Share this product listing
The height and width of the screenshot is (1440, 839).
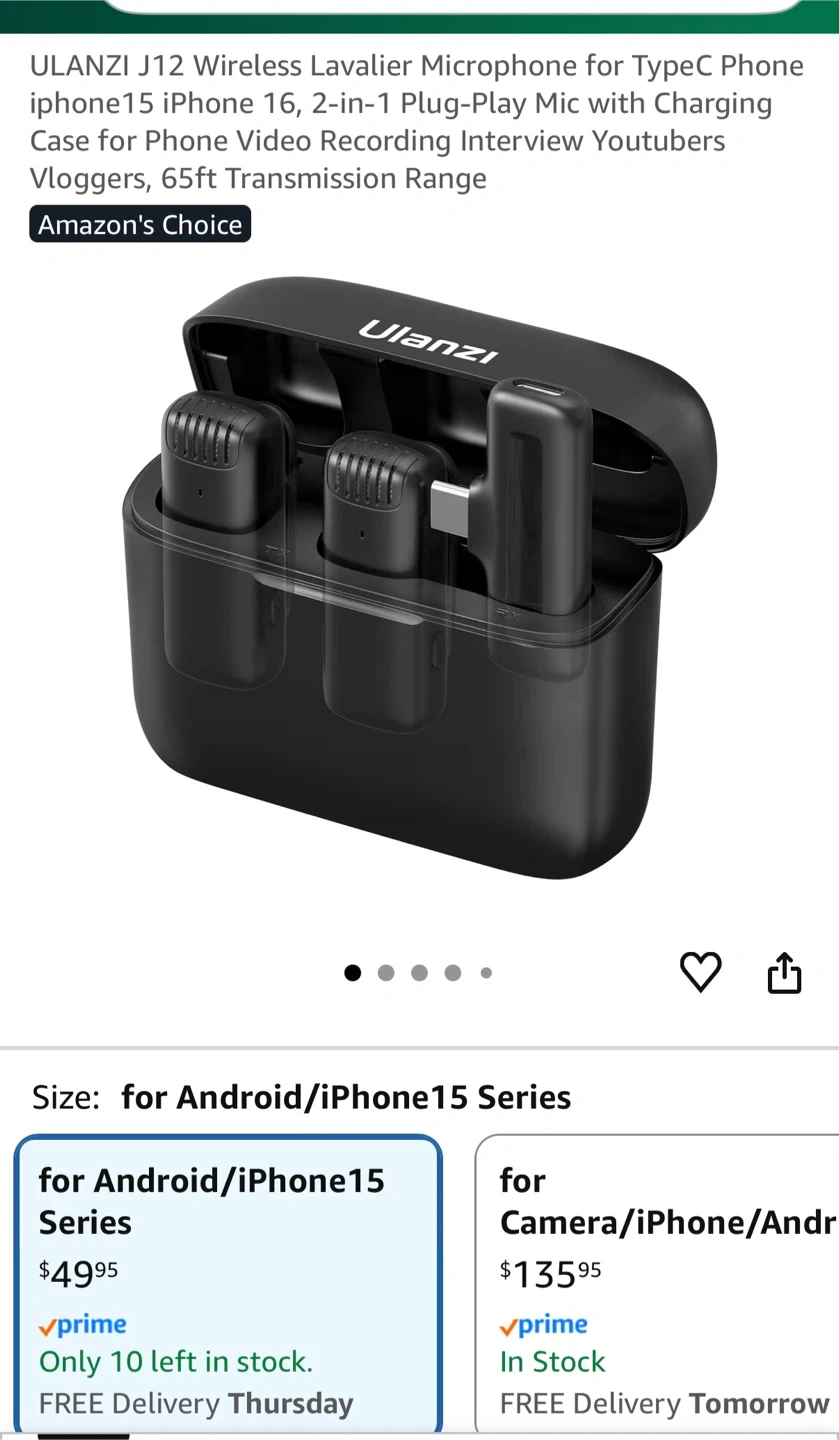tap(784, 972)
